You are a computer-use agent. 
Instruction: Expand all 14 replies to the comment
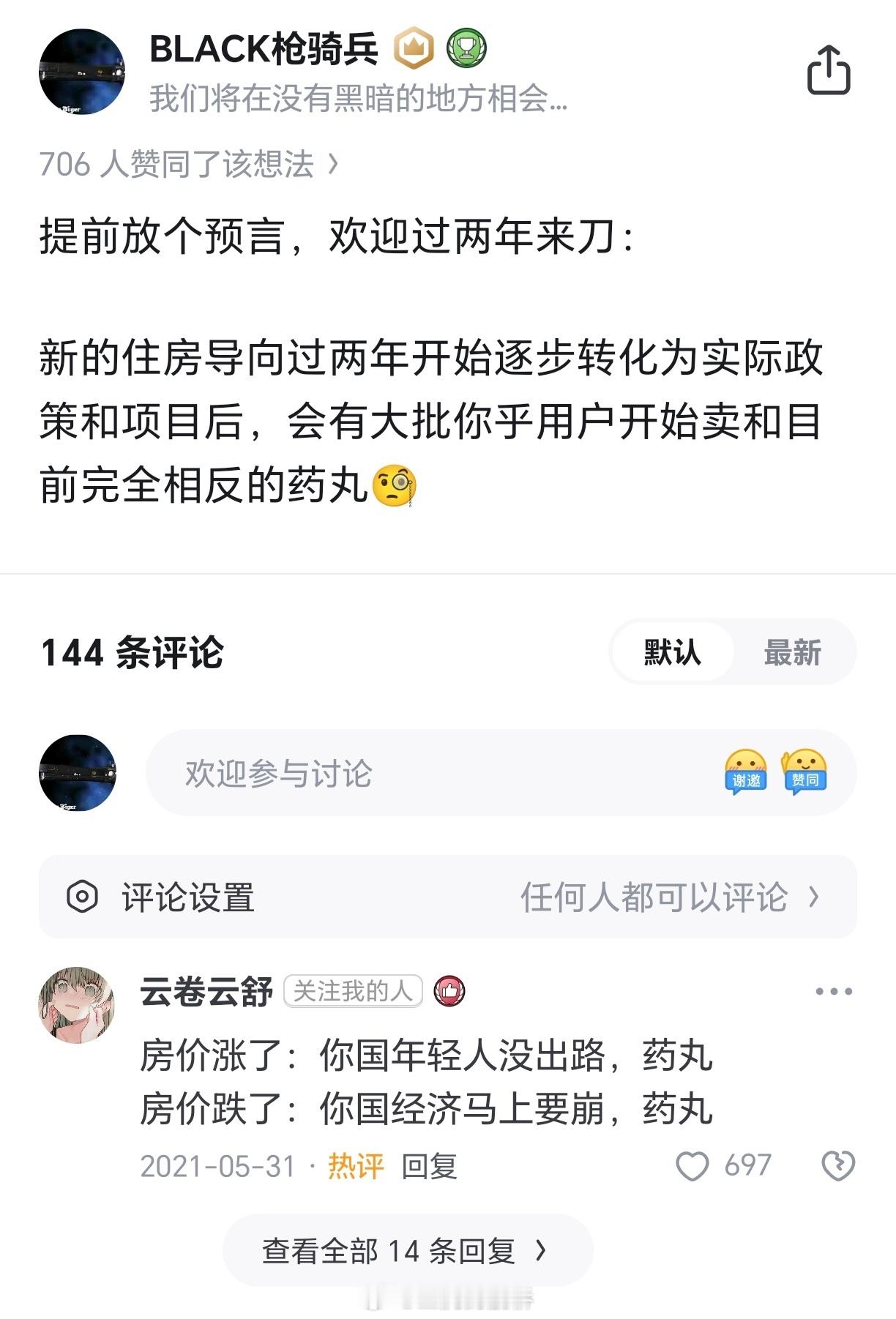[x=406, y=1249]
